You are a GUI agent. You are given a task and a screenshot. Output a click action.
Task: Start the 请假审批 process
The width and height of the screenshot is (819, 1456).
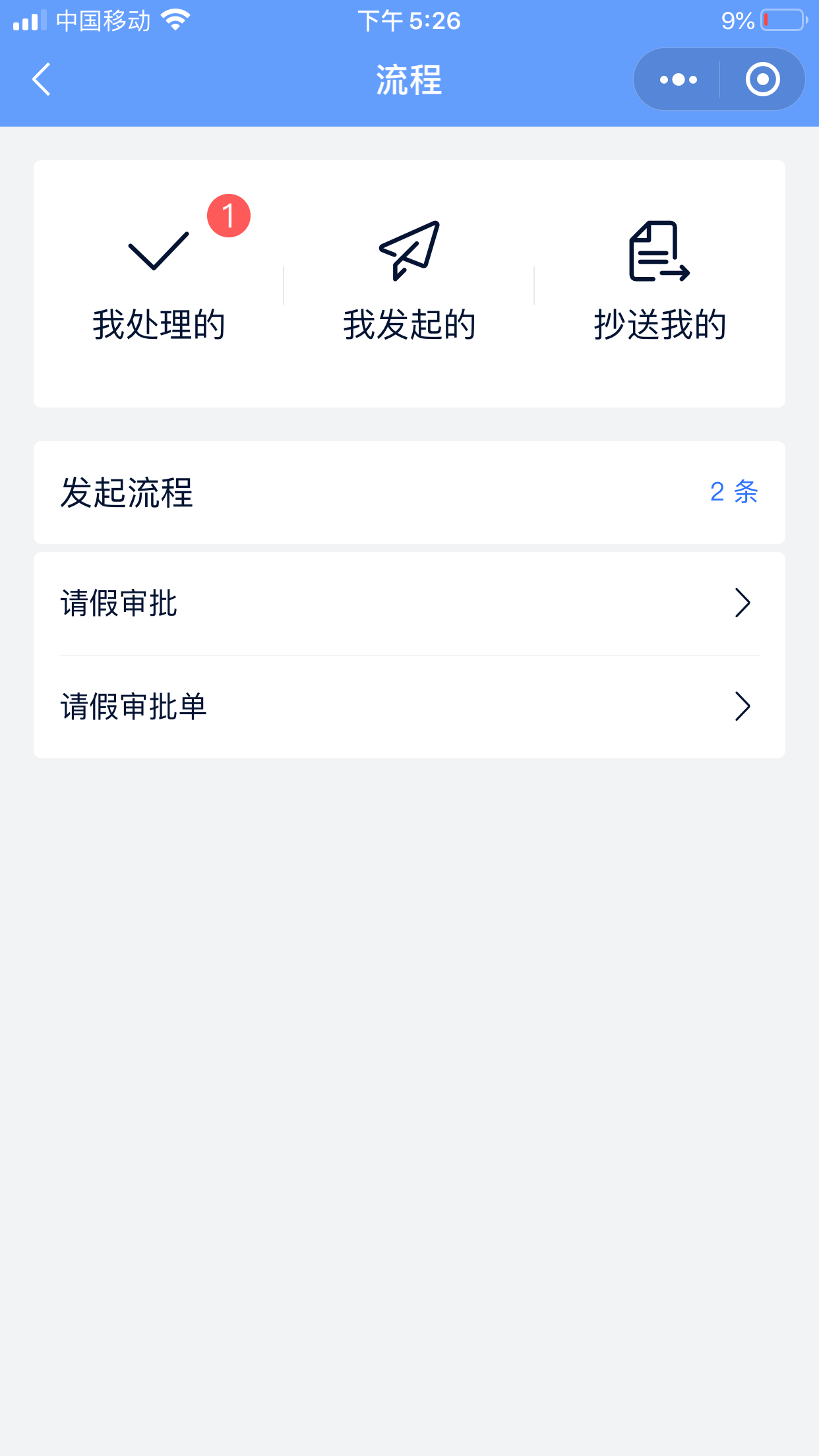(409, 603)
